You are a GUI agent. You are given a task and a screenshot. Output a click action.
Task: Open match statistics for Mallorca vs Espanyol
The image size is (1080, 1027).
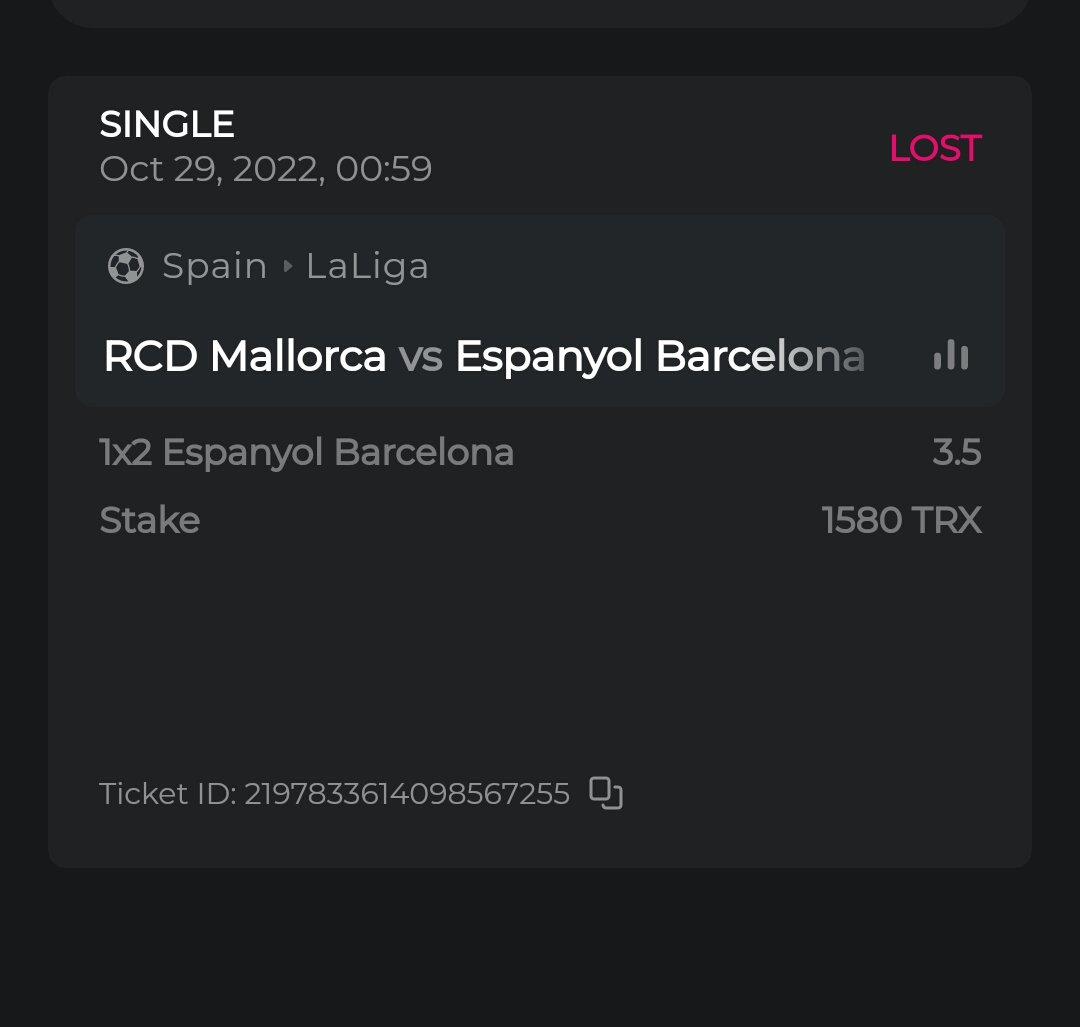(950, 356)
